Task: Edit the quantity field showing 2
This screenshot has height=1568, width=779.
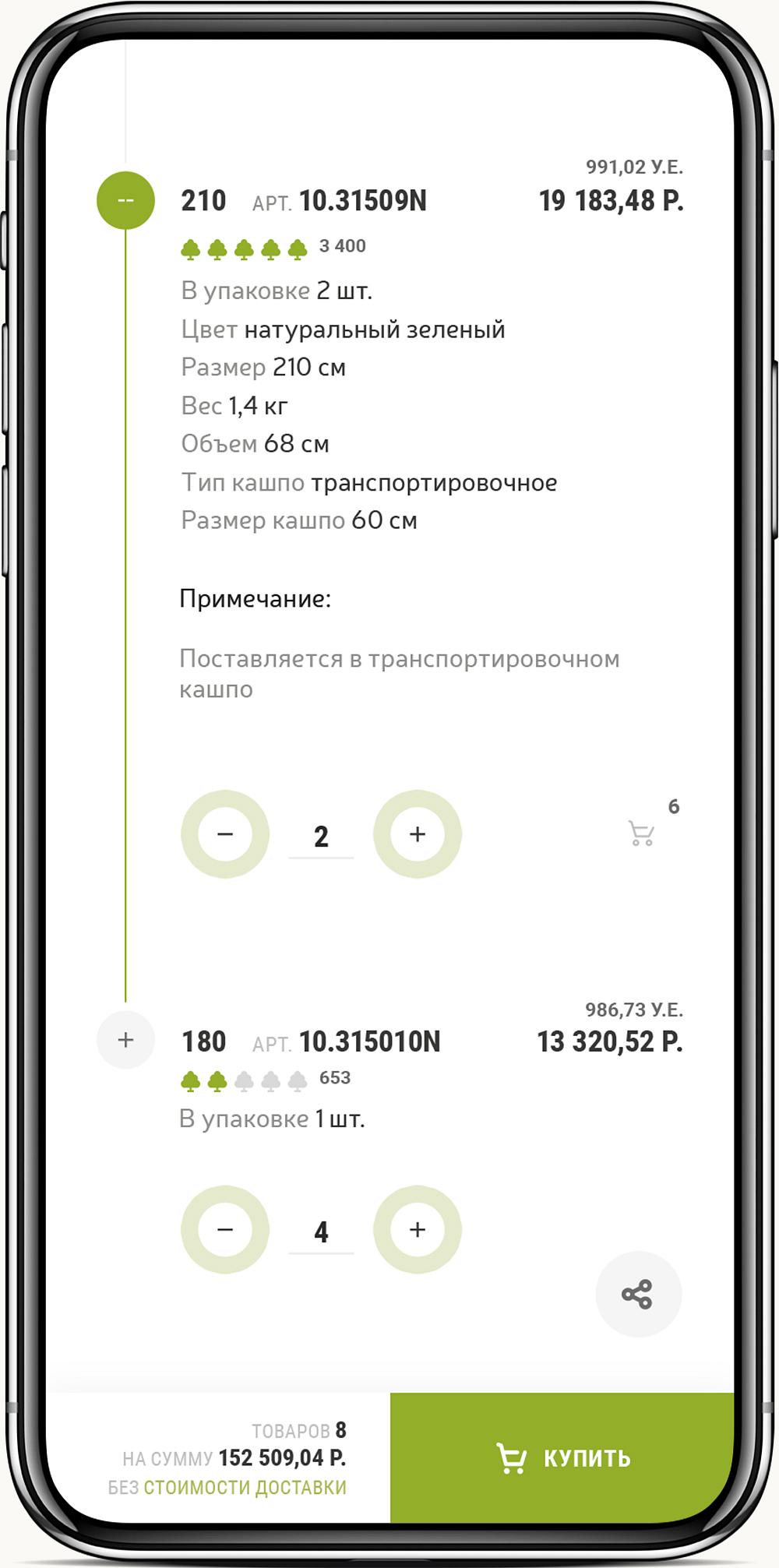Action: tap(321, 837)
